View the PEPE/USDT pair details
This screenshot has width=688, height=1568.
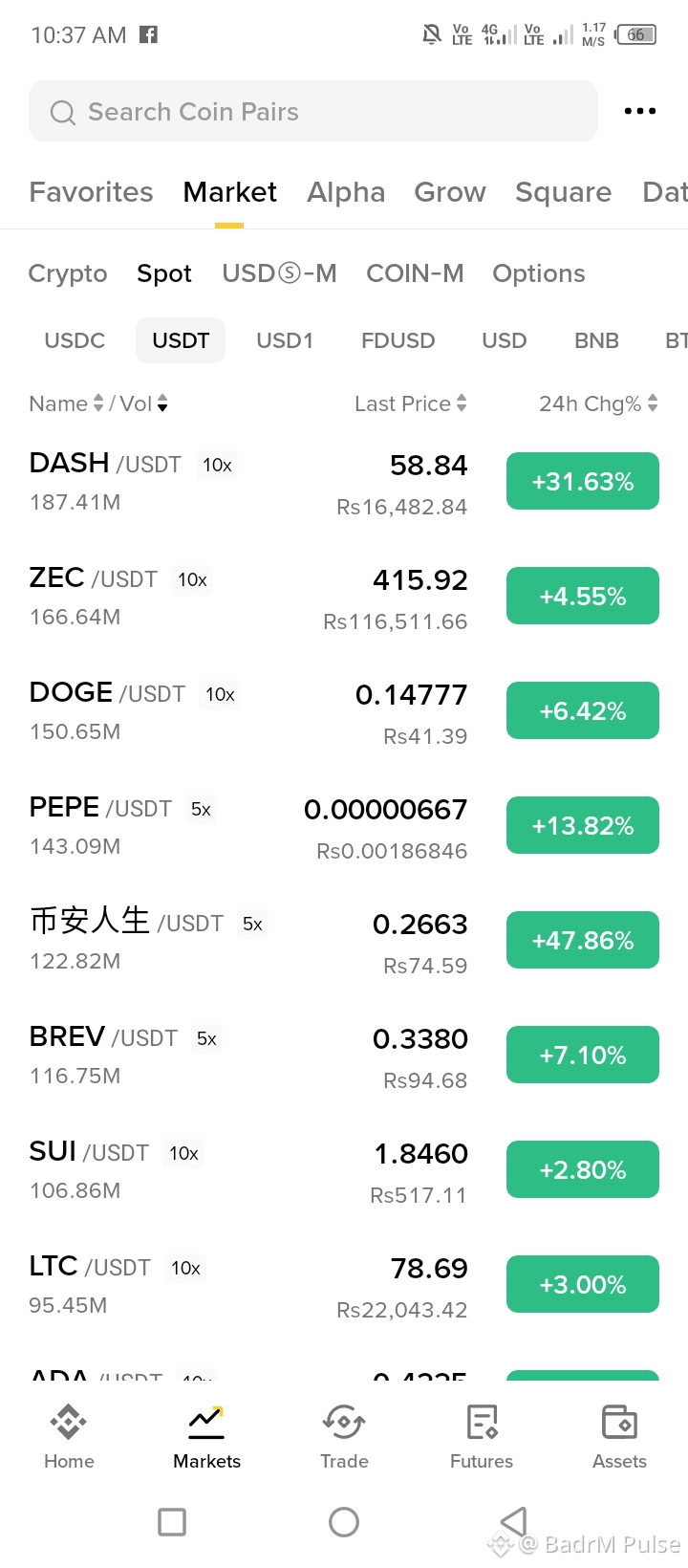pyautogui.click(x=248, y=825)
